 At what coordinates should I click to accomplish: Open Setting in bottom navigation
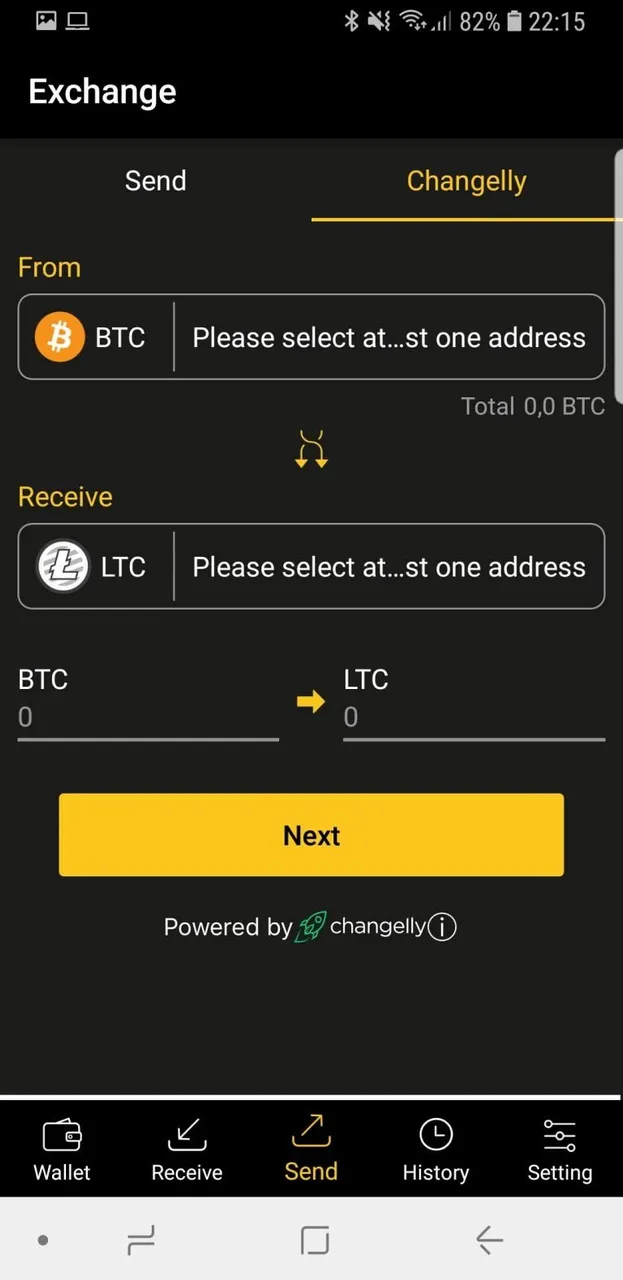click(559, 1150)
